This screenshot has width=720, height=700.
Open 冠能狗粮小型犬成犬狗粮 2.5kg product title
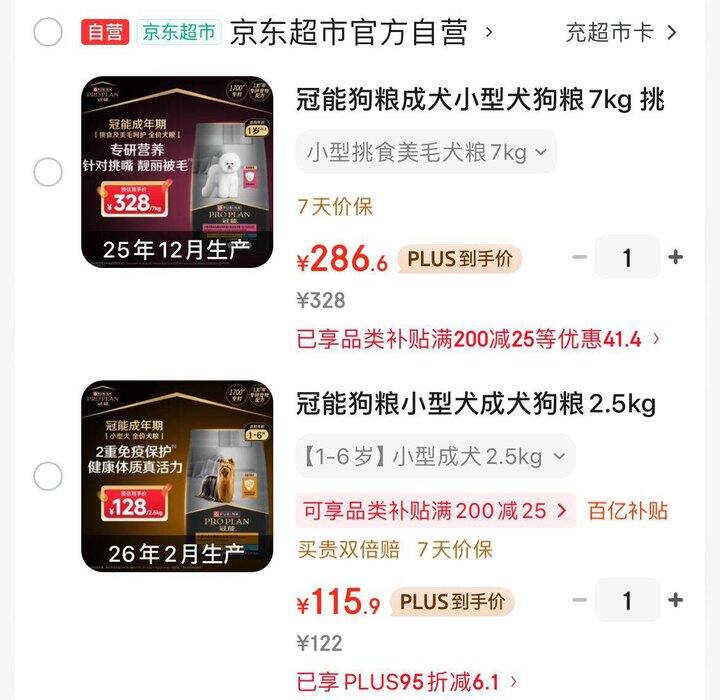(x=476, y=404)
